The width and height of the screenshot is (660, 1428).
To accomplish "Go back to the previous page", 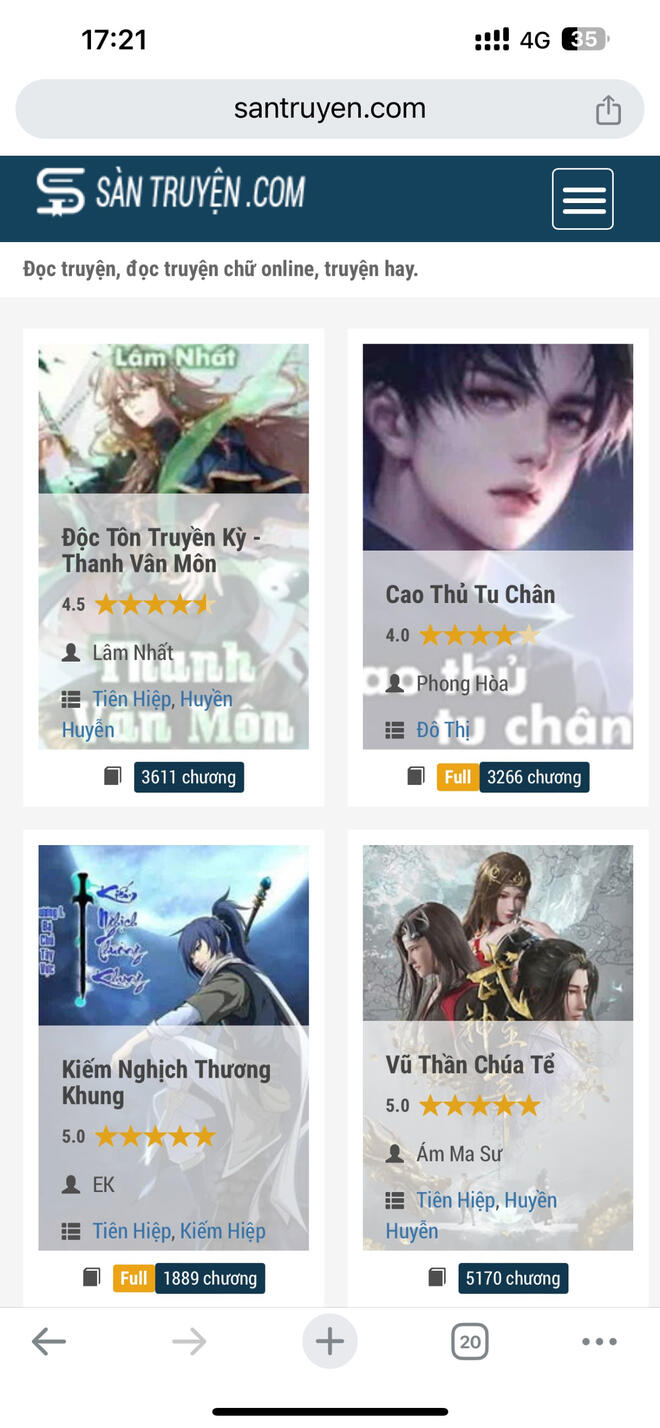I will [x=48, y=1342].
